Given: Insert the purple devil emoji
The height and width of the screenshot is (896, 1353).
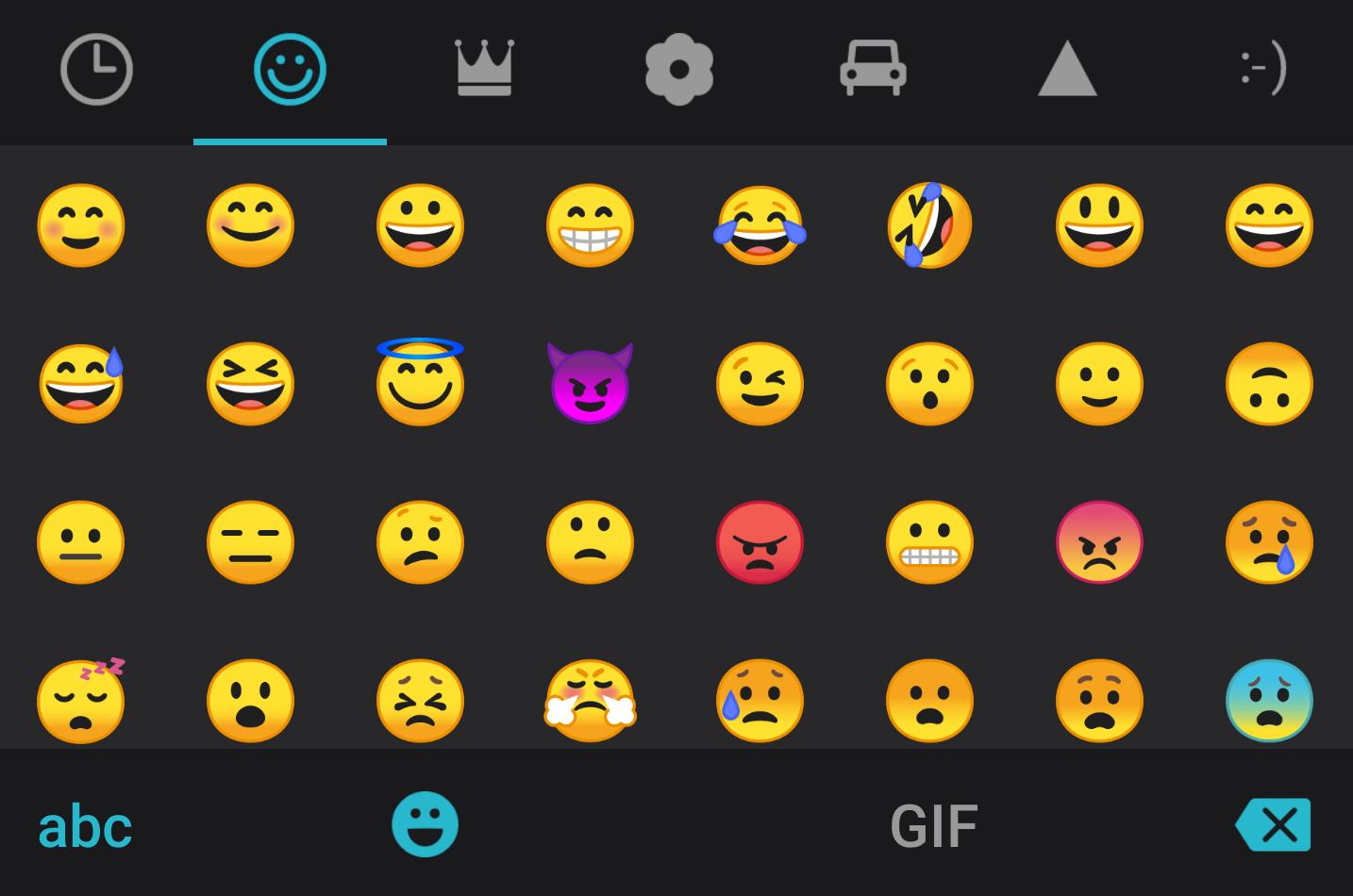Looking at the screenshot, I should (x=590, y=384).
